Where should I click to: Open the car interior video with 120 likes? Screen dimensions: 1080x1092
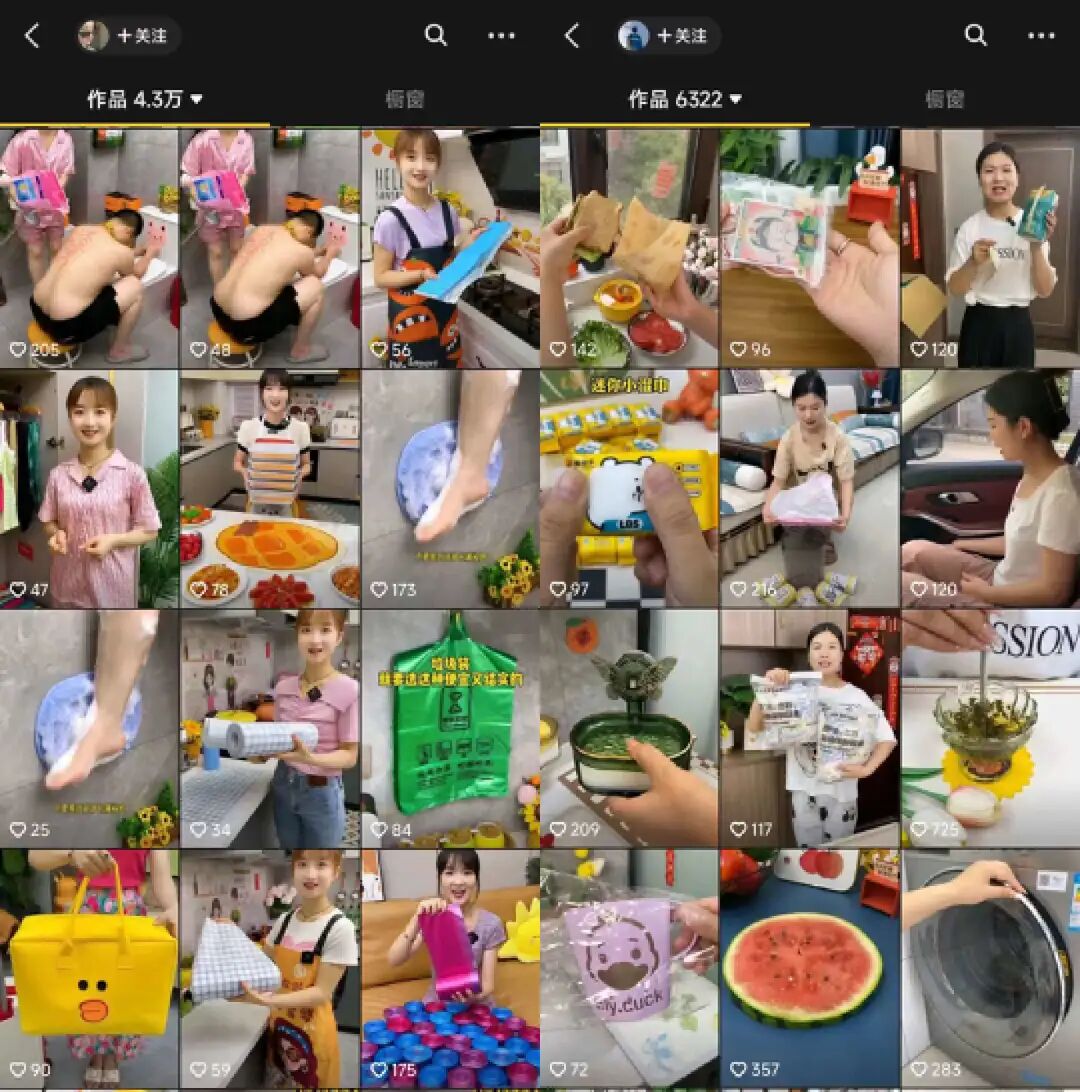coord(990,488)
